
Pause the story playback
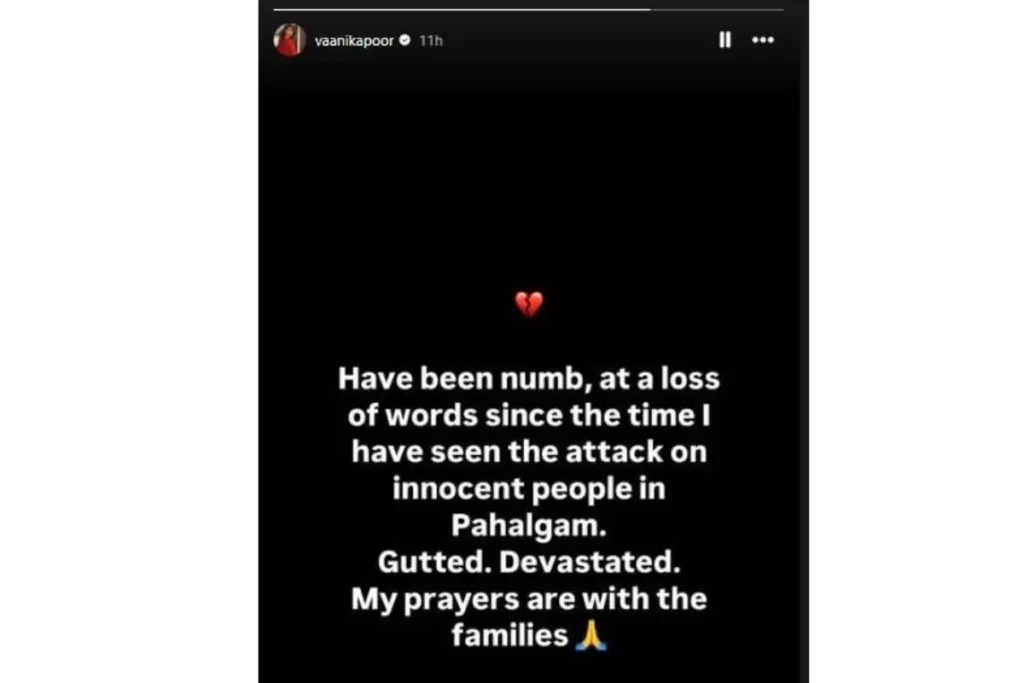[725, 40]
